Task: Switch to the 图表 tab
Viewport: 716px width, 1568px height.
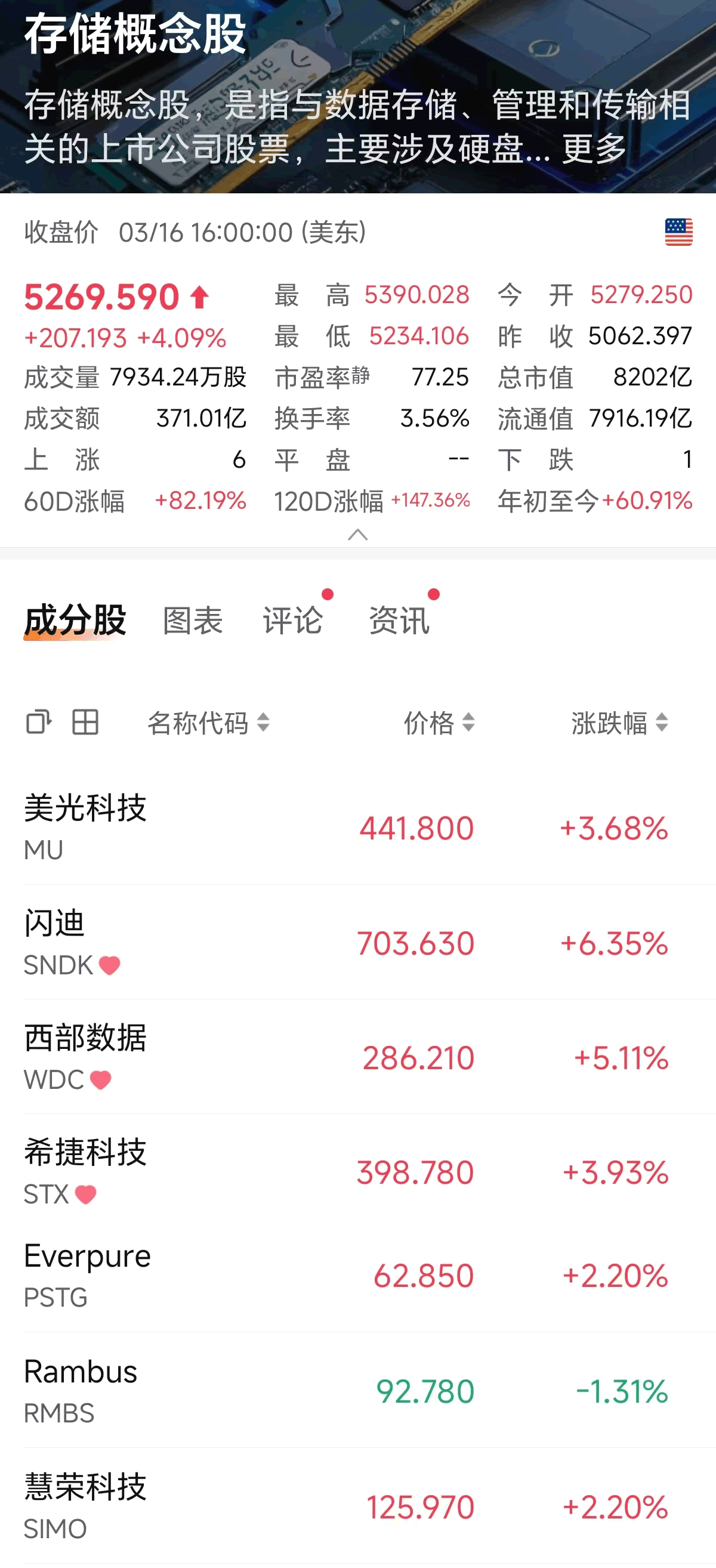Action: coord(192,621)
